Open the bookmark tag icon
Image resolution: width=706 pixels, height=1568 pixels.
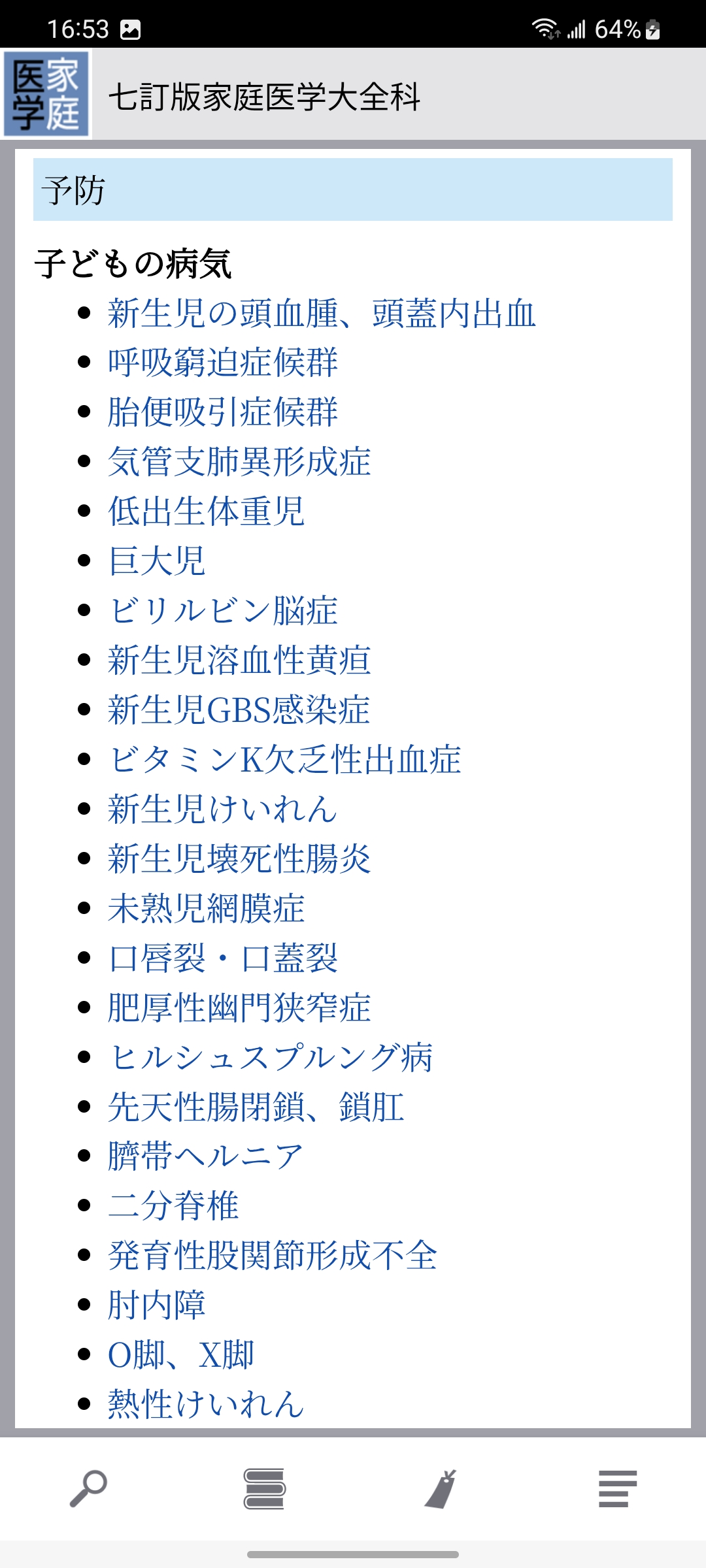441,1488
